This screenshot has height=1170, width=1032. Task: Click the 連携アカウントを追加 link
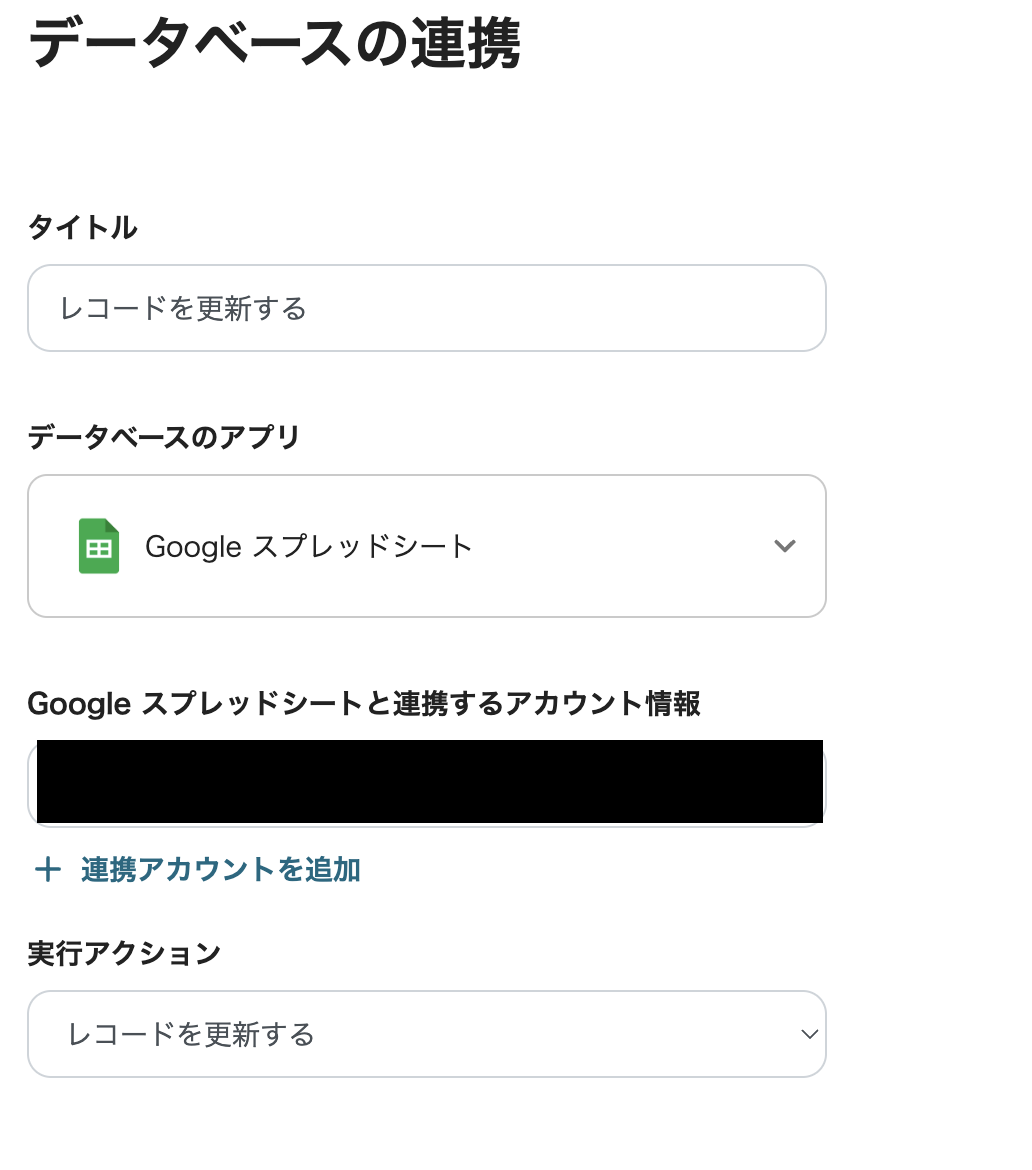tap(218, 870)
